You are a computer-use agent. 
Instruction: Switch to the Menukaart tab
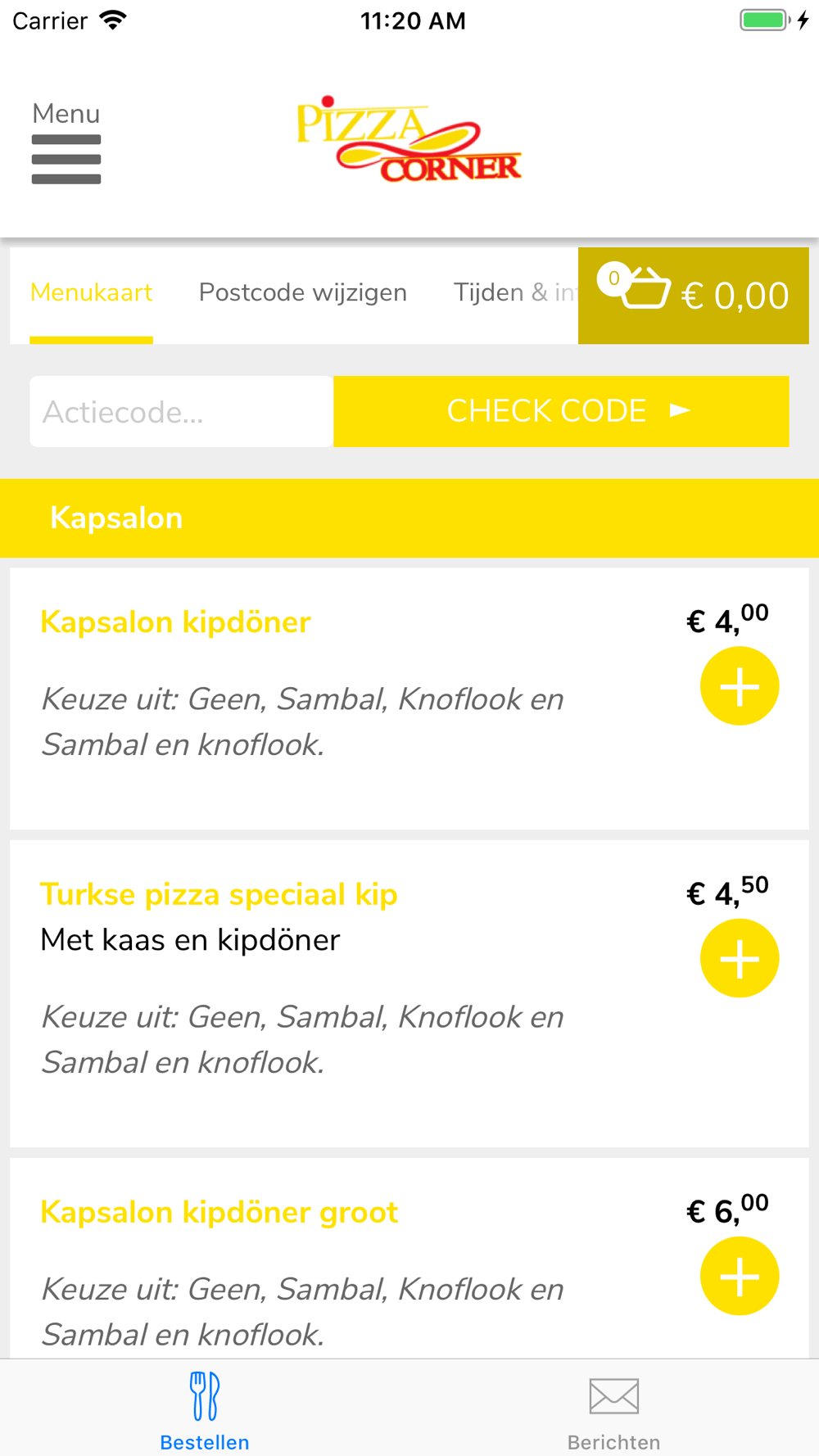(91, 293)
